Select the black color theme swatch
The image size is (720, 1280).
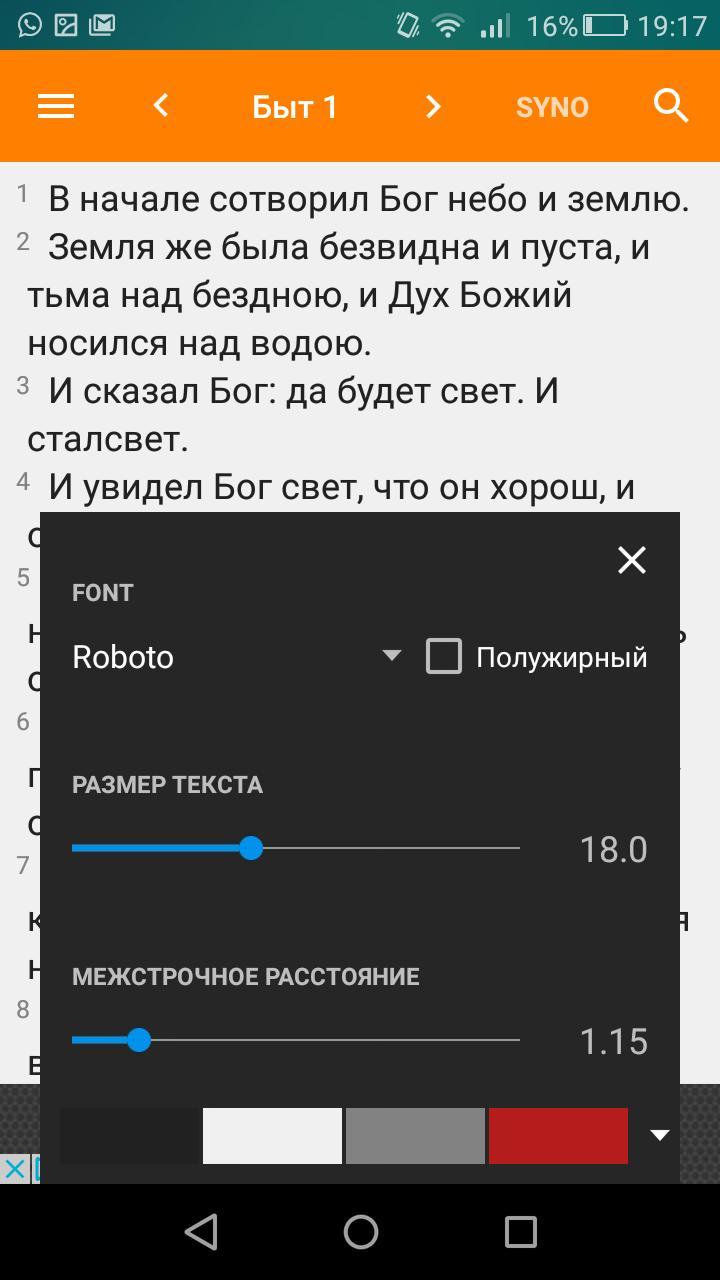click(130, 1136)
